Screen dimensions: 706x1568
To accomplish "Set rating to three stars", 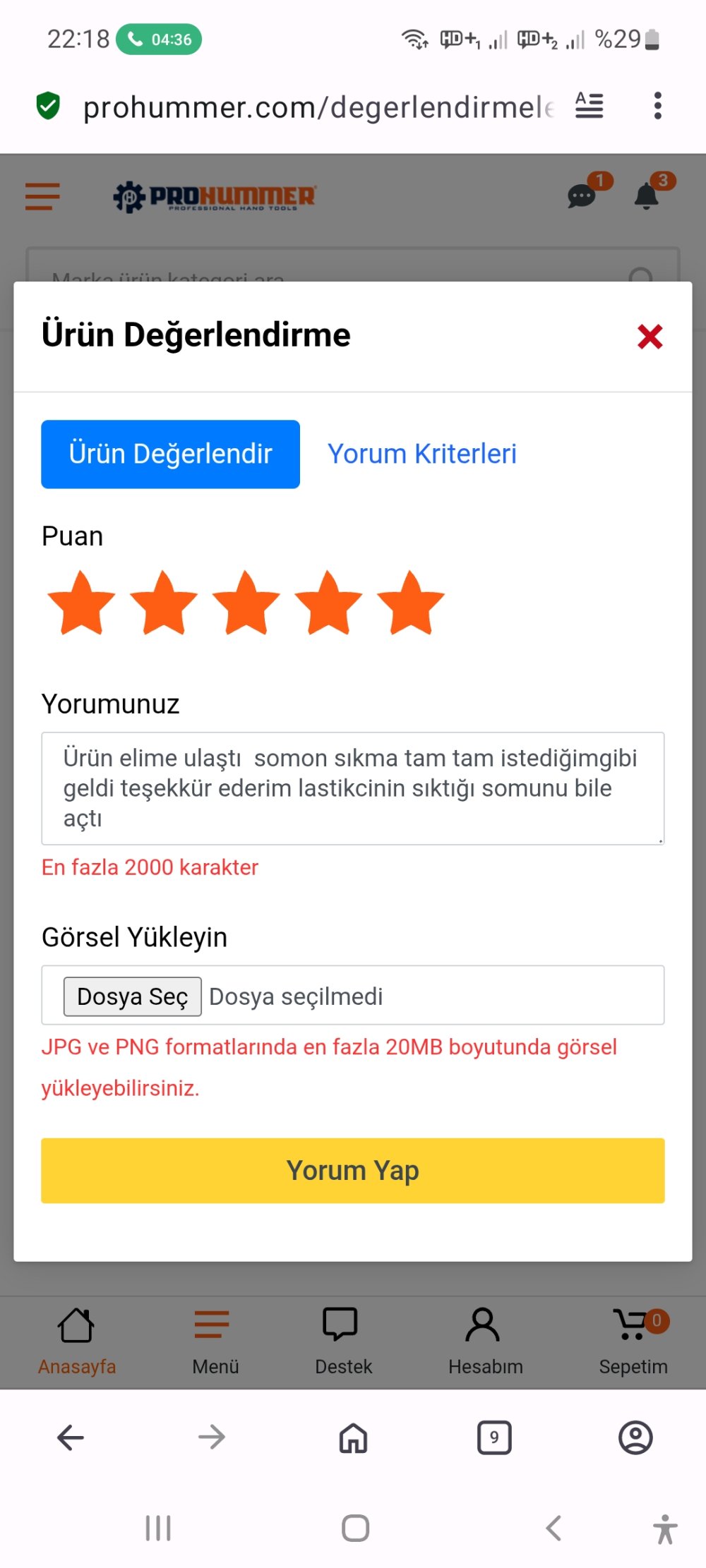I will pos(246,603).
